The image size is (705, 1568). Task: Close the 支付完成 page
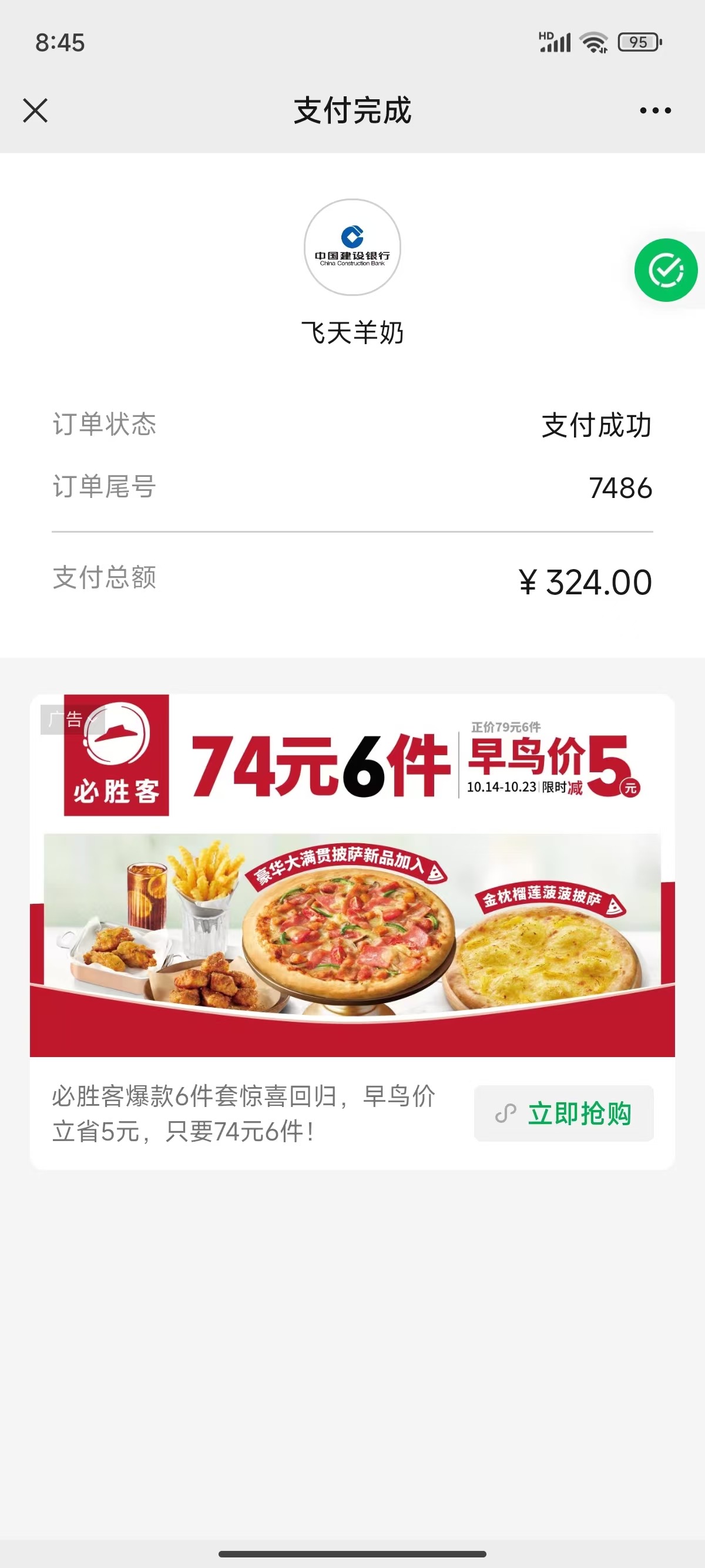[x=35, y=111]
